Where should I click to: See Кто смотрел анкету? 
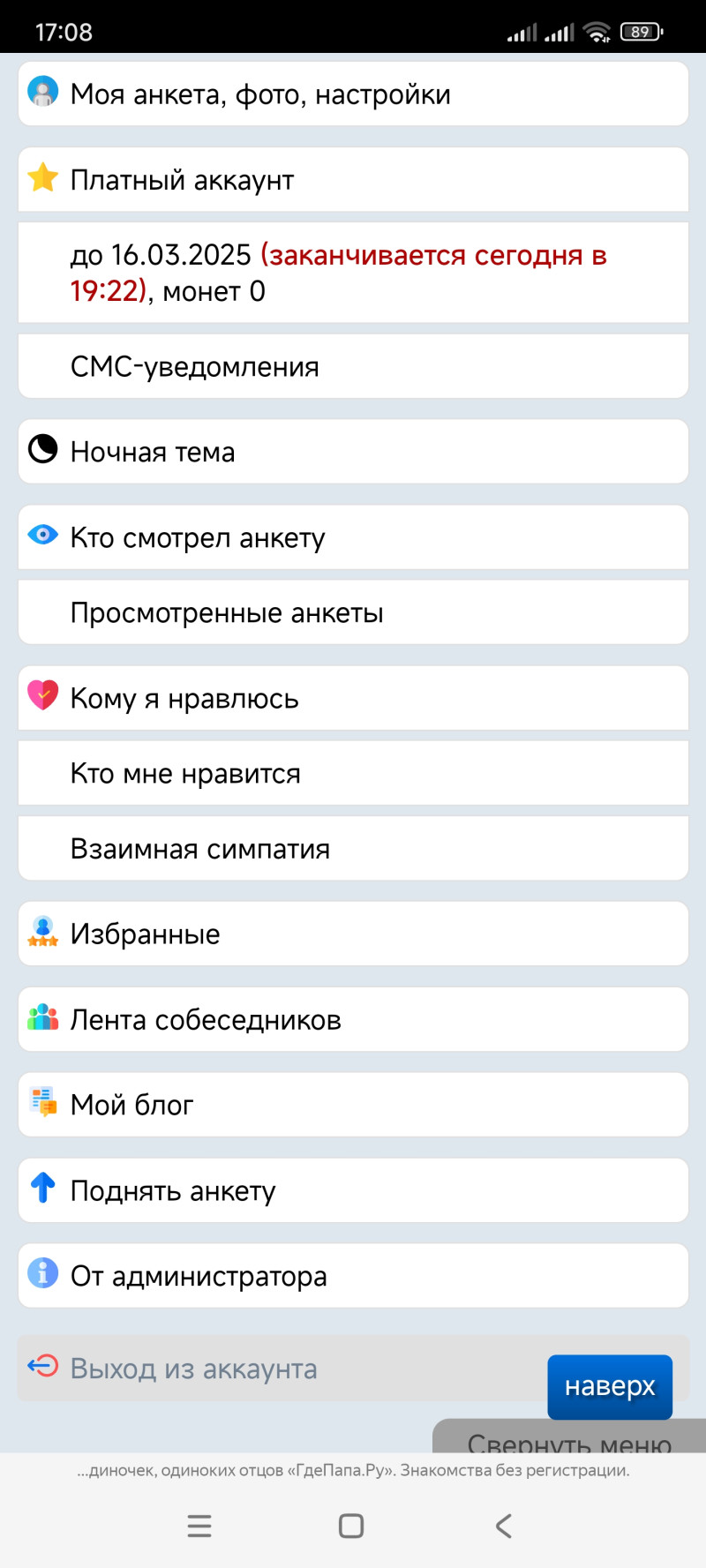point(353,537)
